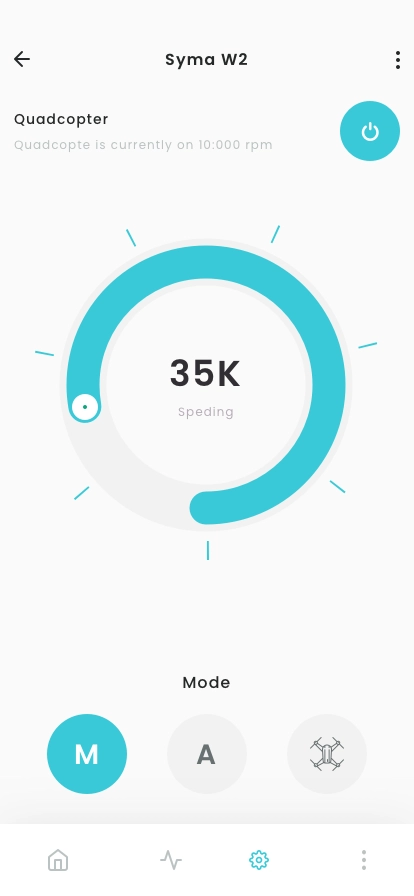Switch to auto mode A
This screenshot has width=414, height=896.
pos(206,754)
